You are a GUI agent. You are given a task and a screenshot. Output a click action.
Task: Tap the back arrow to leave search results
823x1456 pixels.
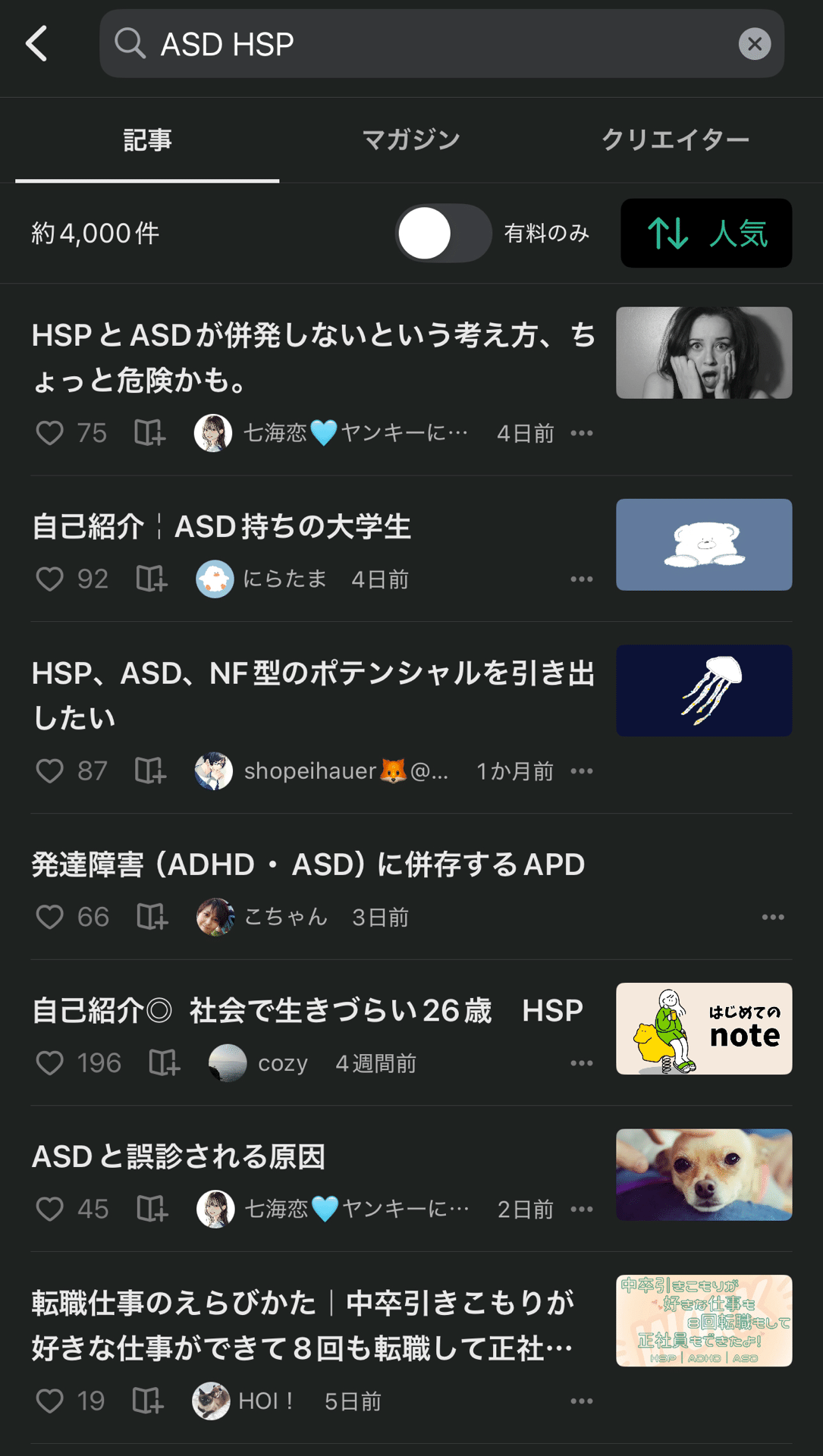37,43
